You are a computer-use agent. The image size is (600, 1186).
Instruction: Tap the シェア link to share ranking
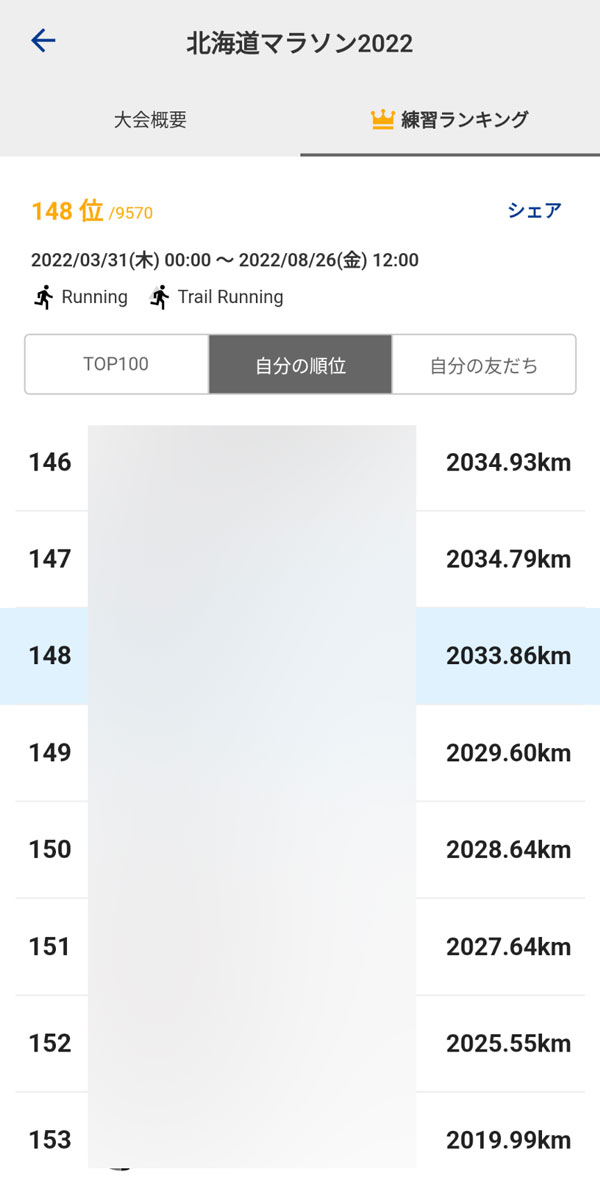coord(534,211)
